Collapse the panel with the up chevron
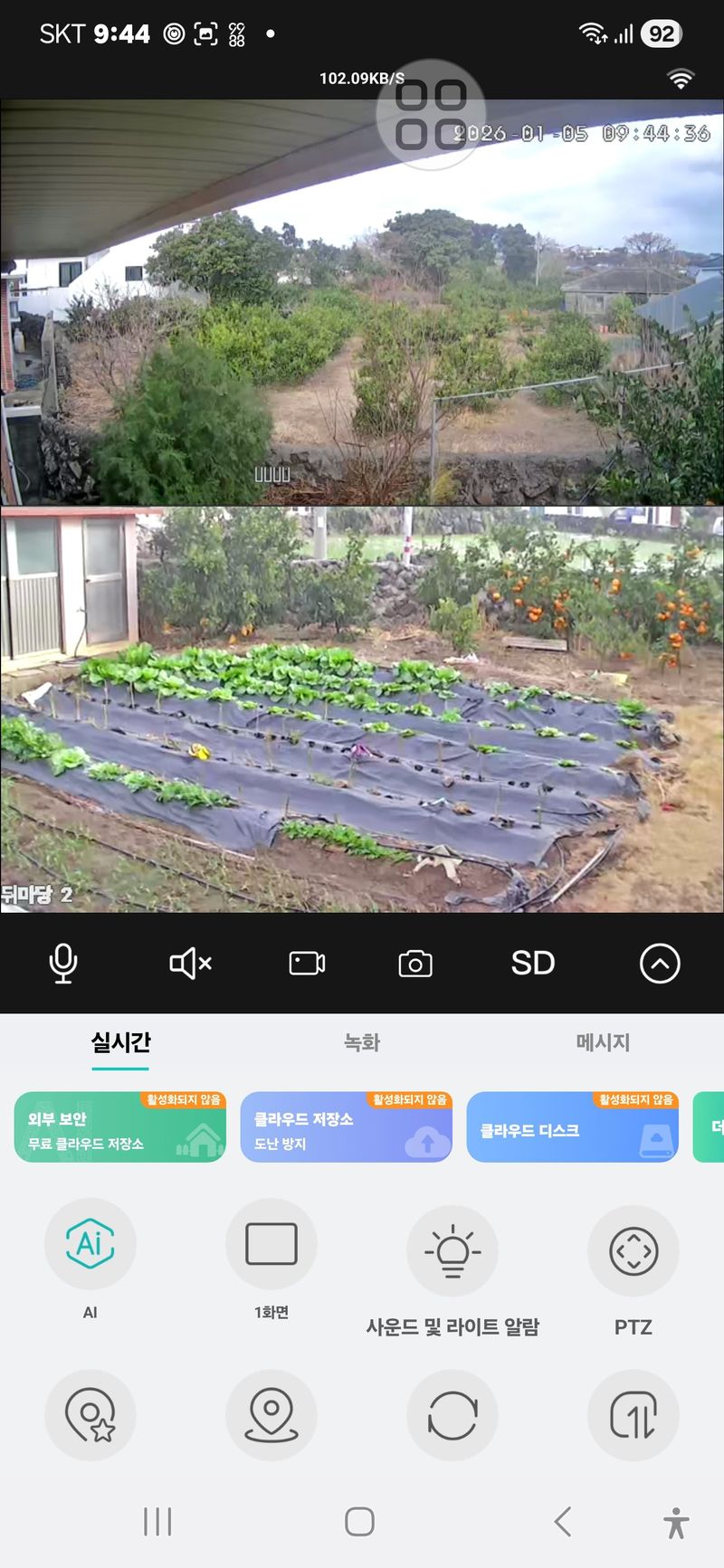The image size is (724, 1568). point(660,963)
